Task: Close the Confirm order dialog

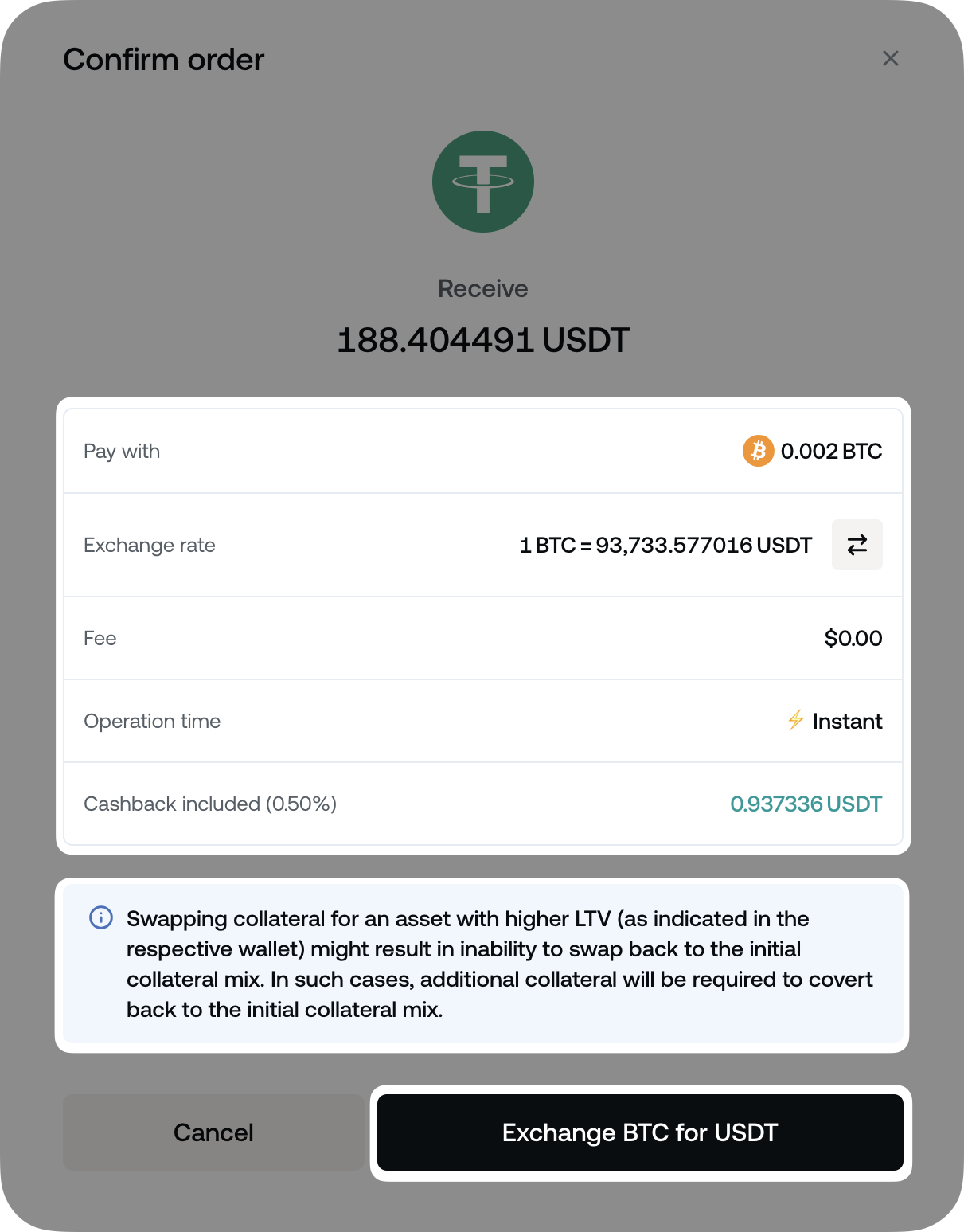Action: pos(890,58)
